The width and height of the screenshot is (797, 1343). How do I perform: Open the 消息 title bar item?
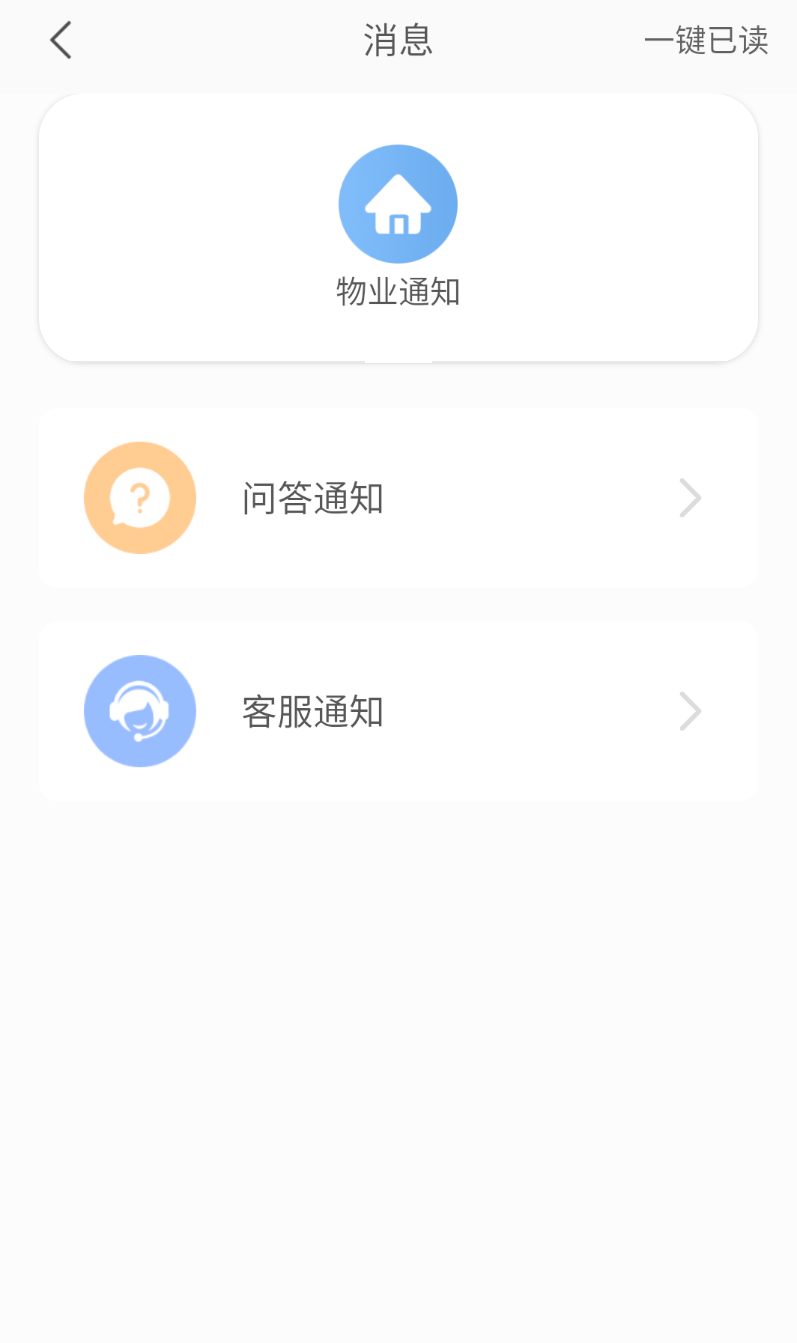[398, 40]
